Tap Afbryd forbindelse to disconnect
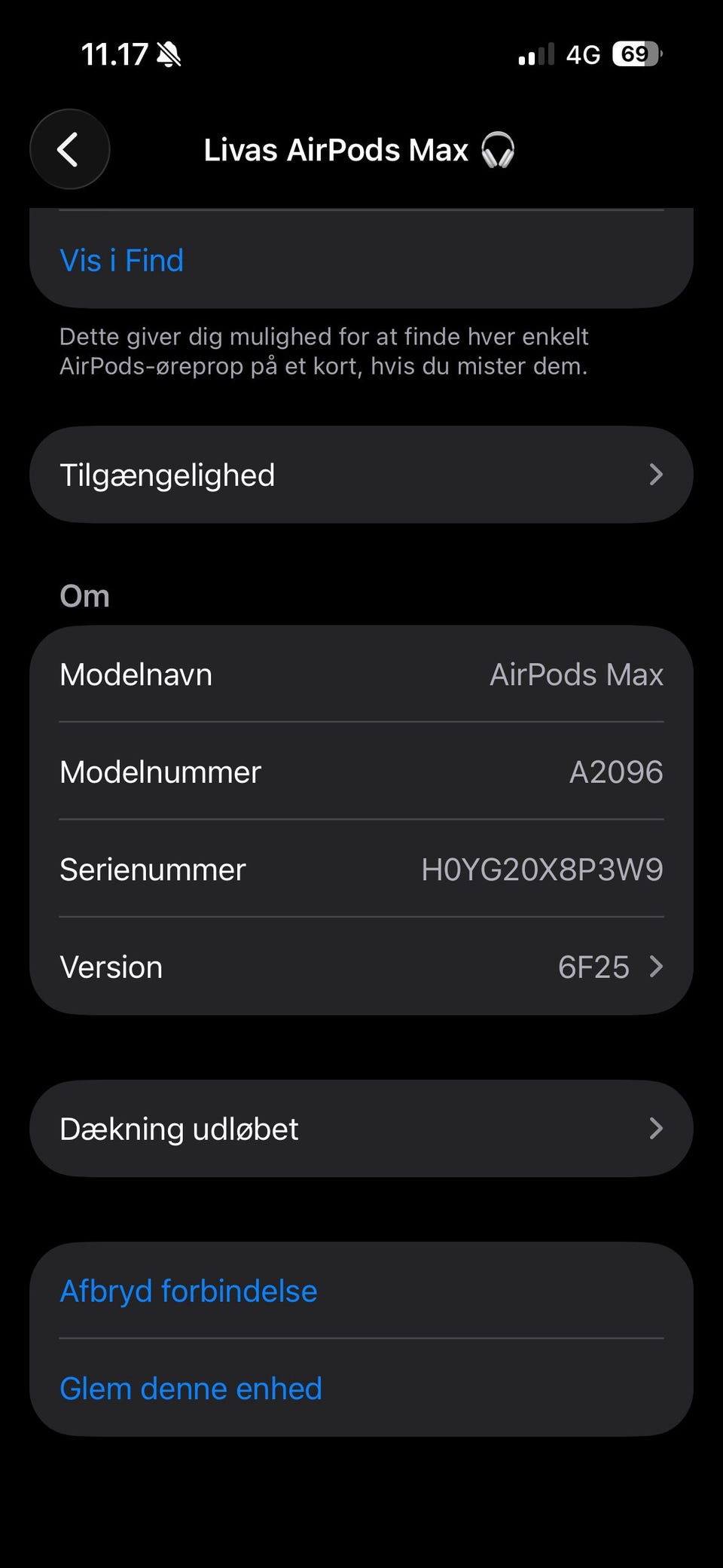Image resolution: width=723 pixels, height=1568 pixels. point(189,1291)
